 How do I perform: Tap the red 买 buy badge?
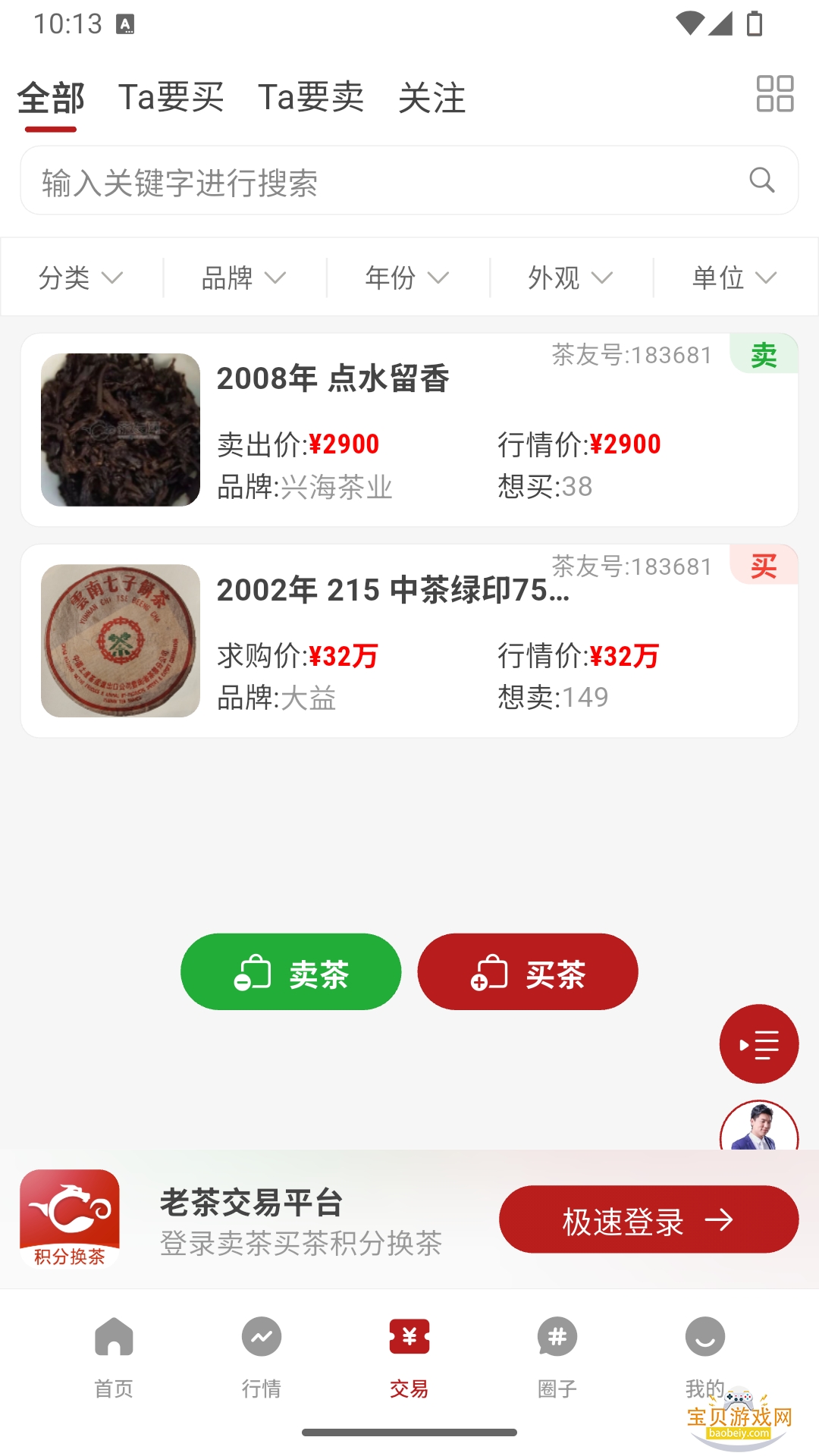pos(764,565)
